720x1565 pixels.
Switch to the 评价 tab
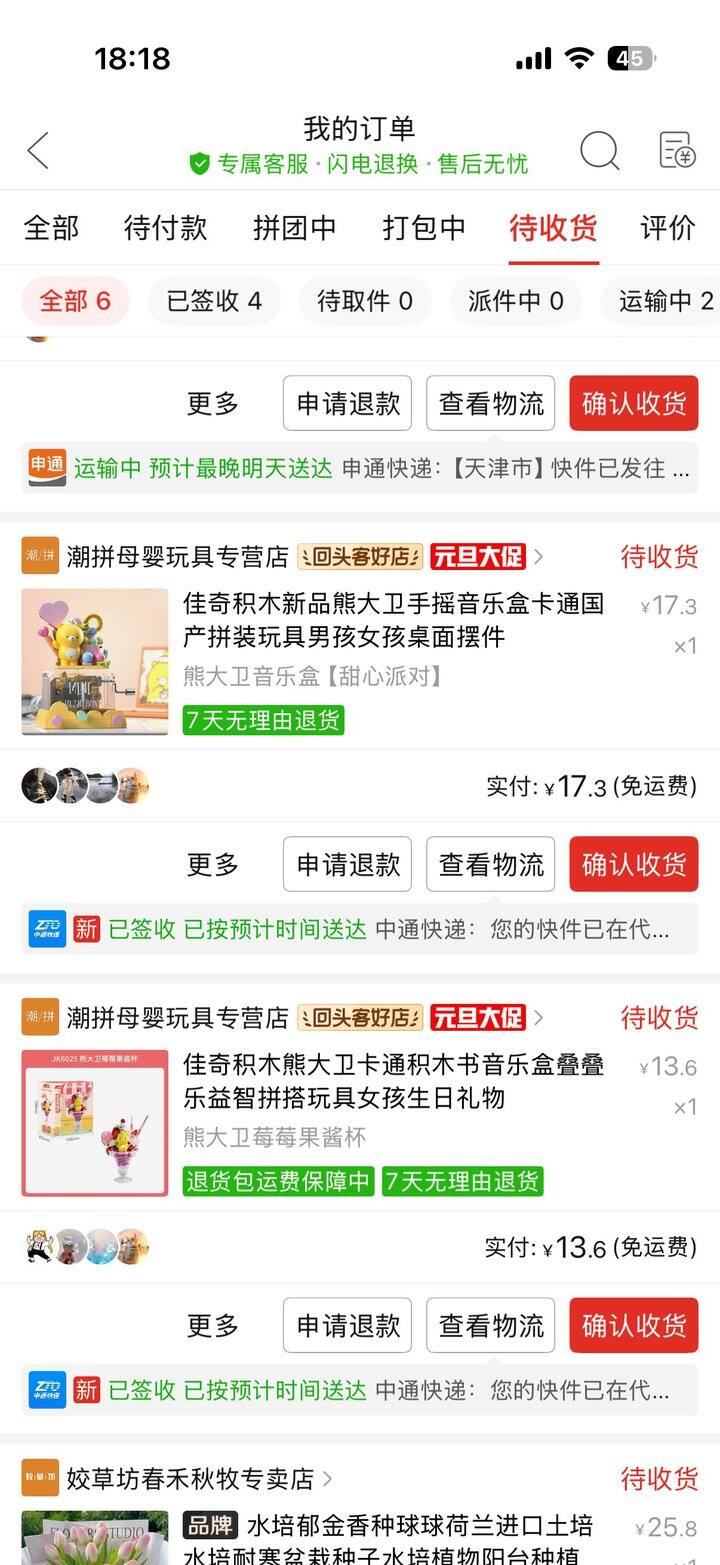pos(667,228)
